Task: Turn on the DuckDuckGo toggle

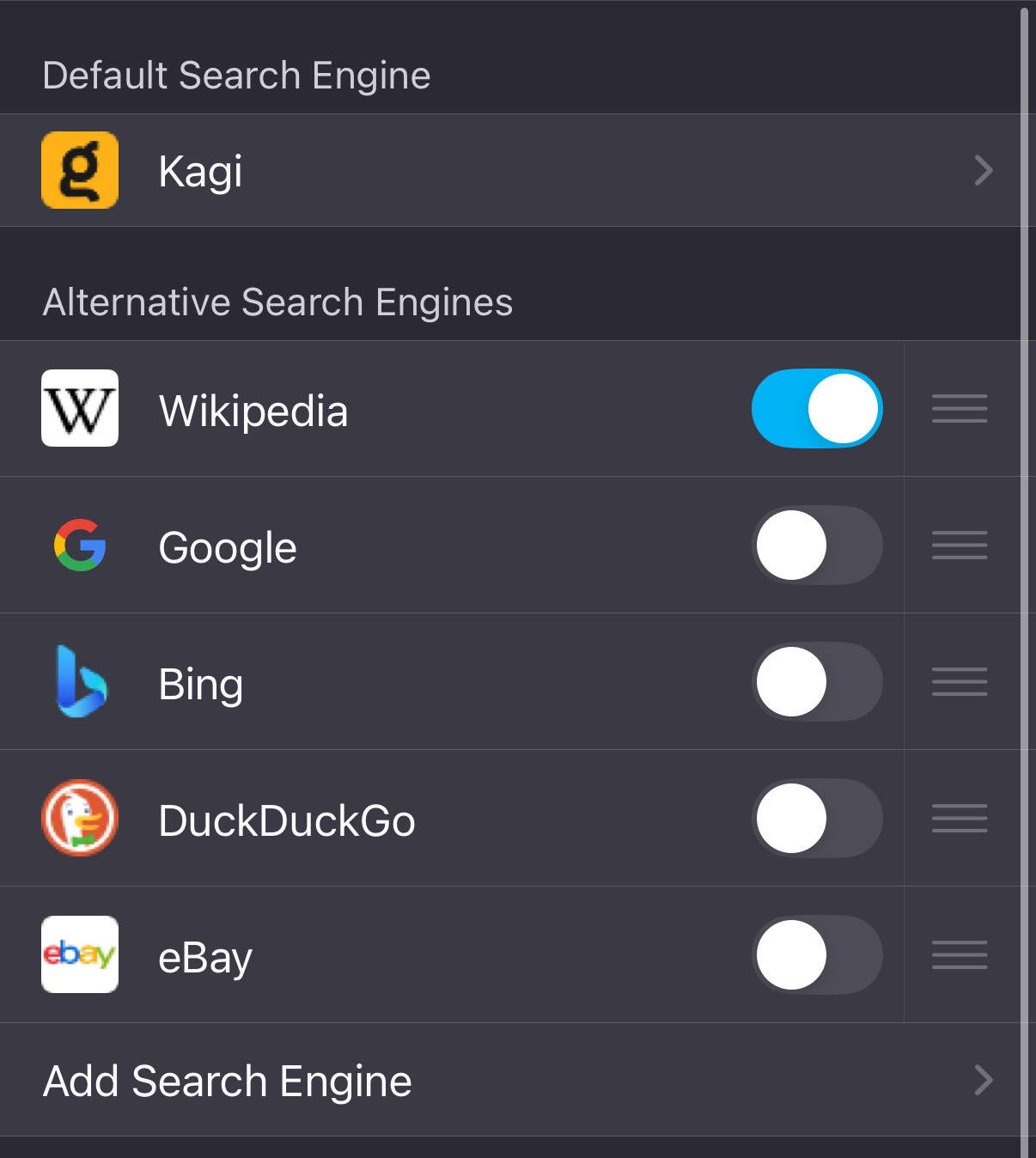Action: [x=817, y=819]
